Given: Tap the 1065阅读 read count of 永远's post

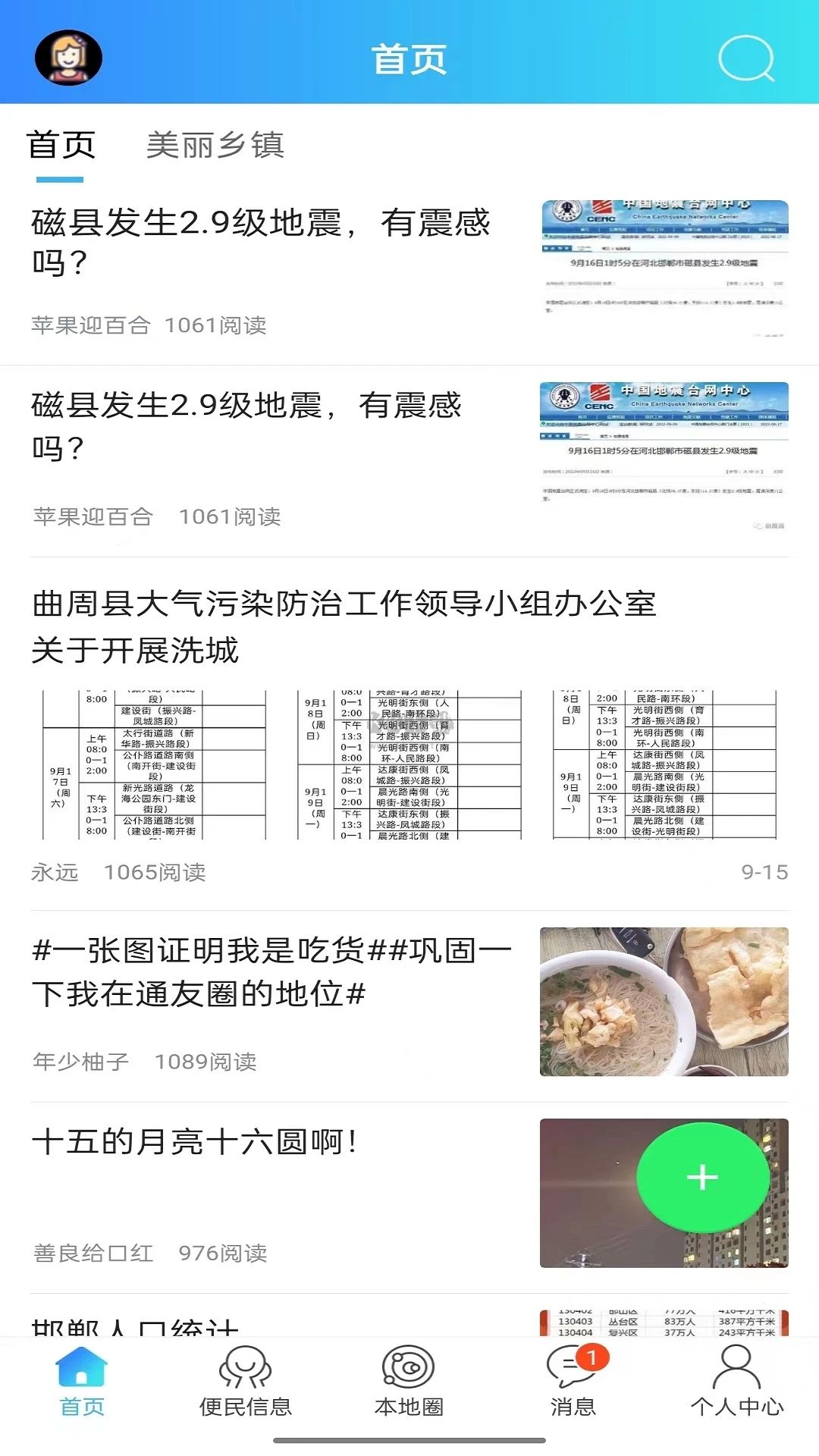Looking at the screenshot, I should (x=159, y=874).
